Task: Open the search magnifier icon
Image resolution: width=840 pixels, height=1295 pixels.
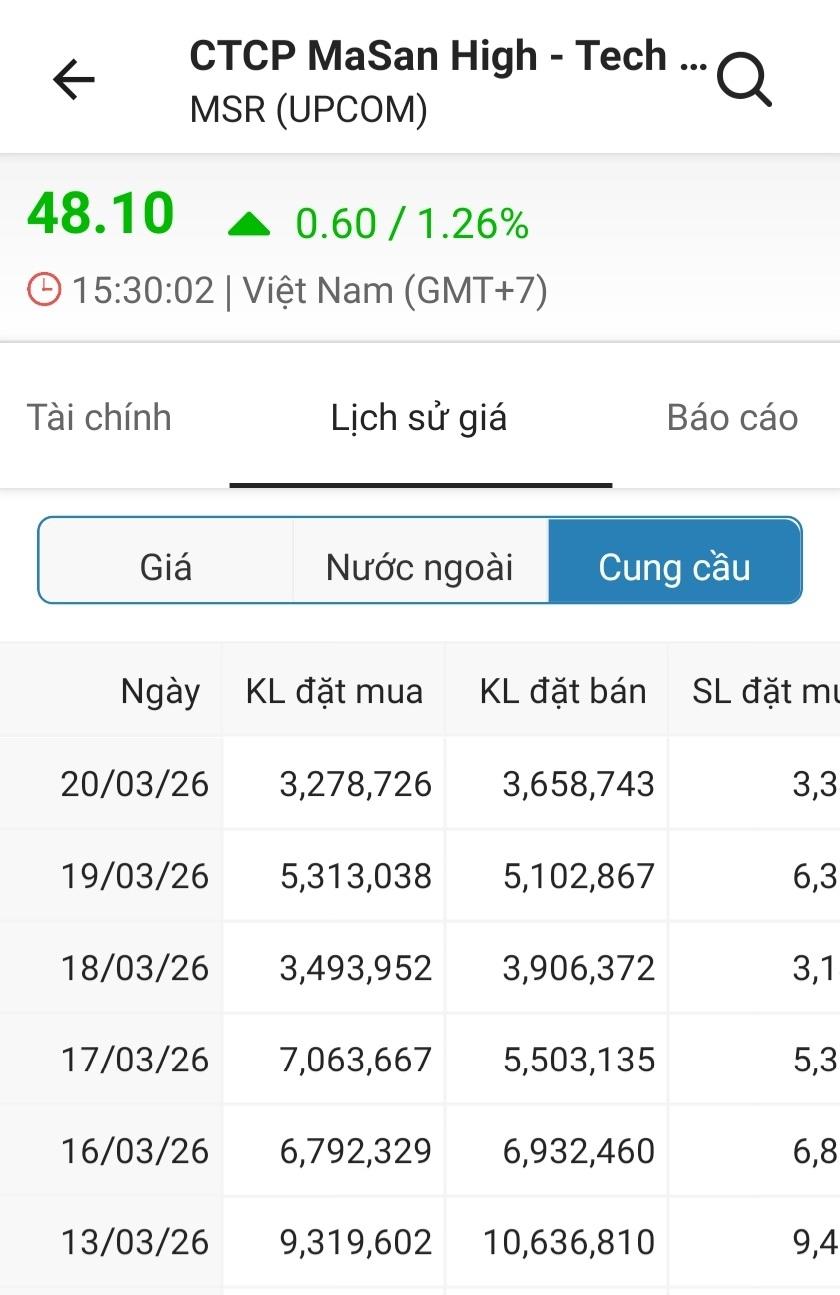Action: (x=745, y=80)
